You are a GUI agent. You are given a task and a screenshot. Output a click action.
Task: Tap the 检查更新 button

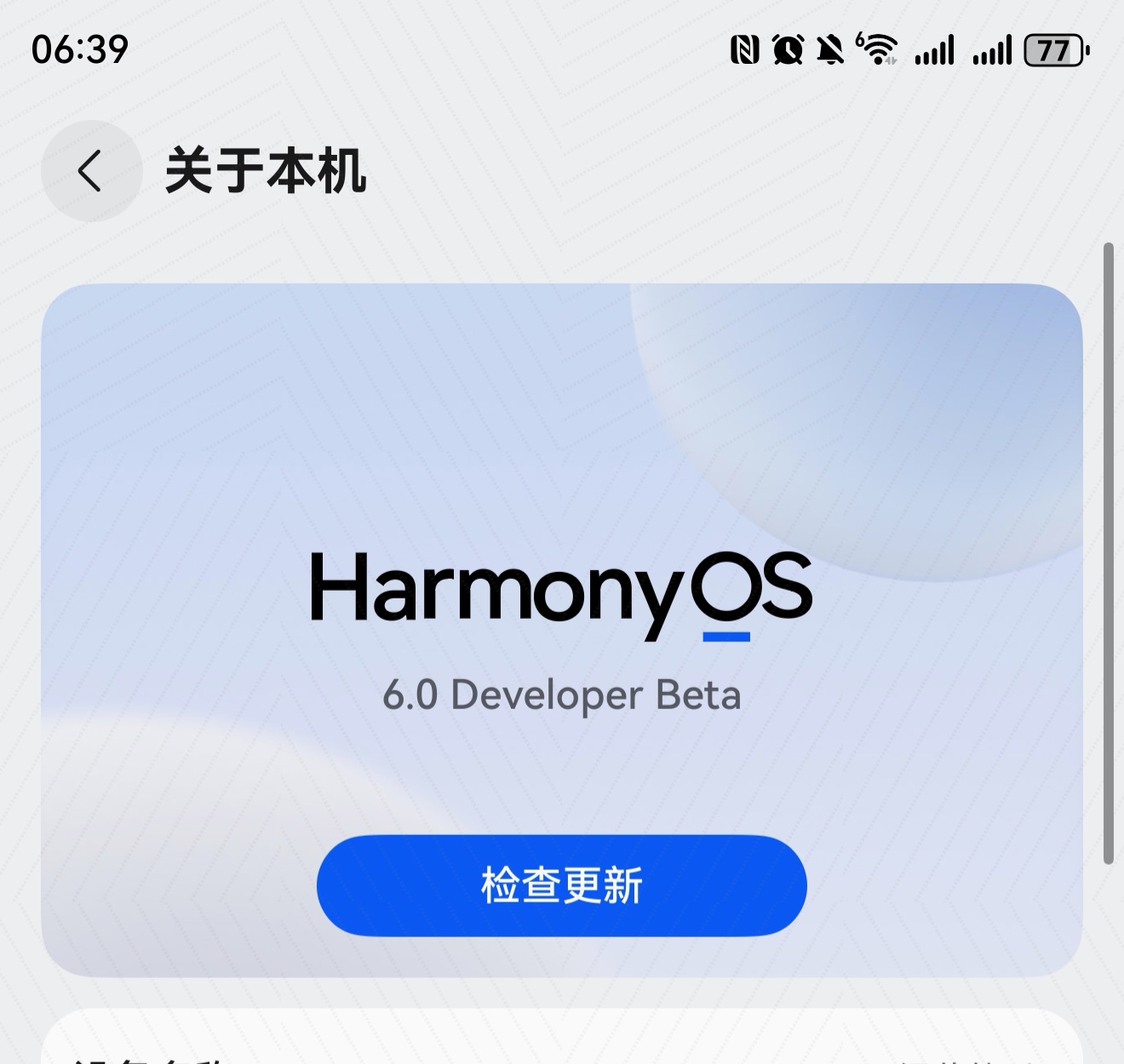coord(561,885)
